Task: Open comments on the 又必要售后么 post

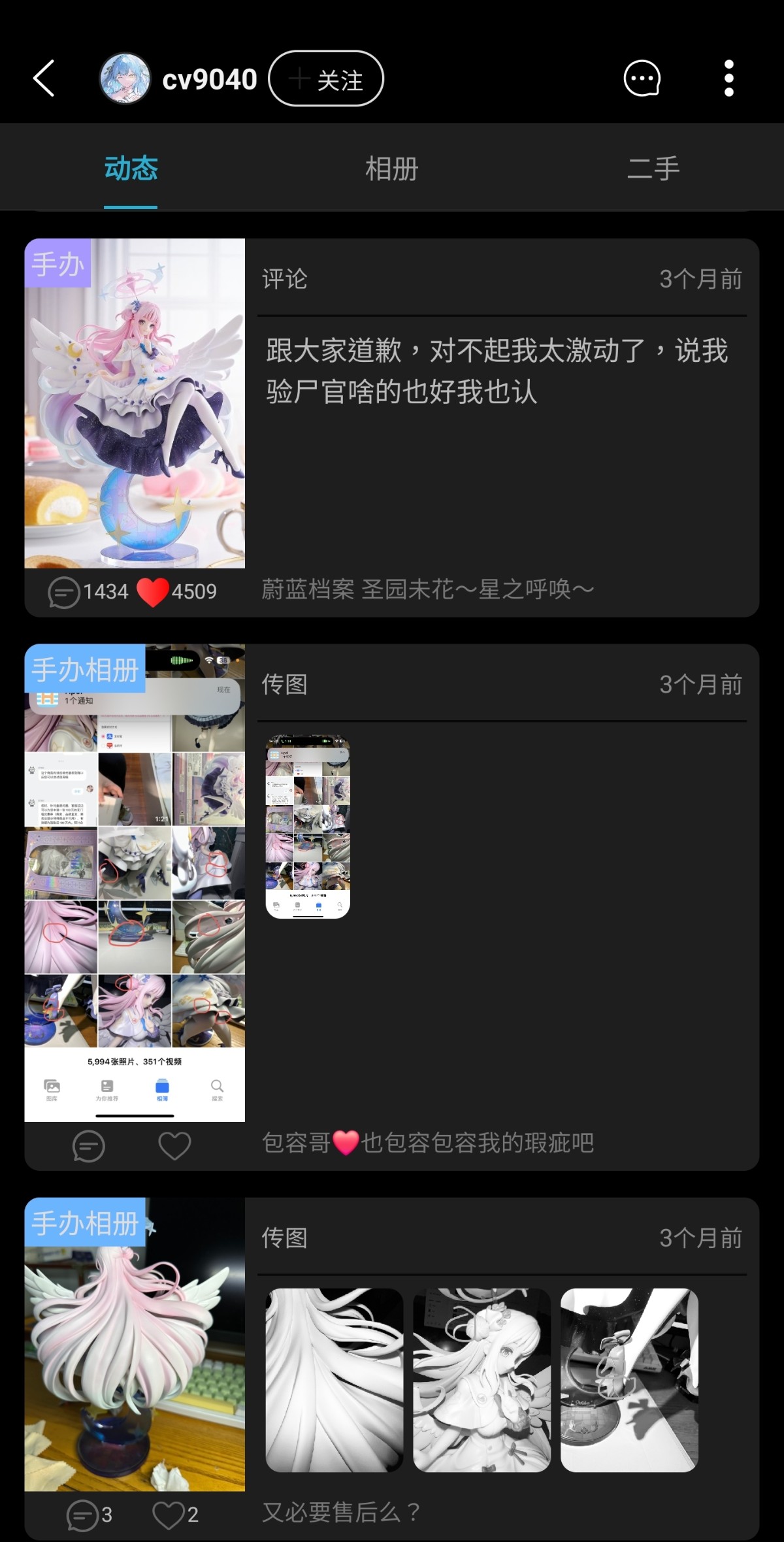Action: 82,1515
